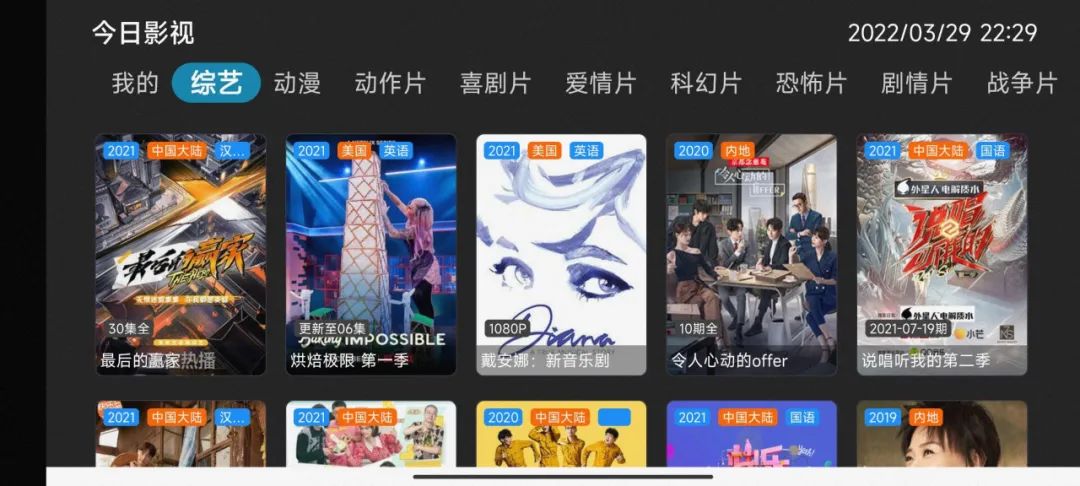Open the 战争片 category
Image resolution: width=1080 pixels, height=486 pixels.
(1021, 83)
